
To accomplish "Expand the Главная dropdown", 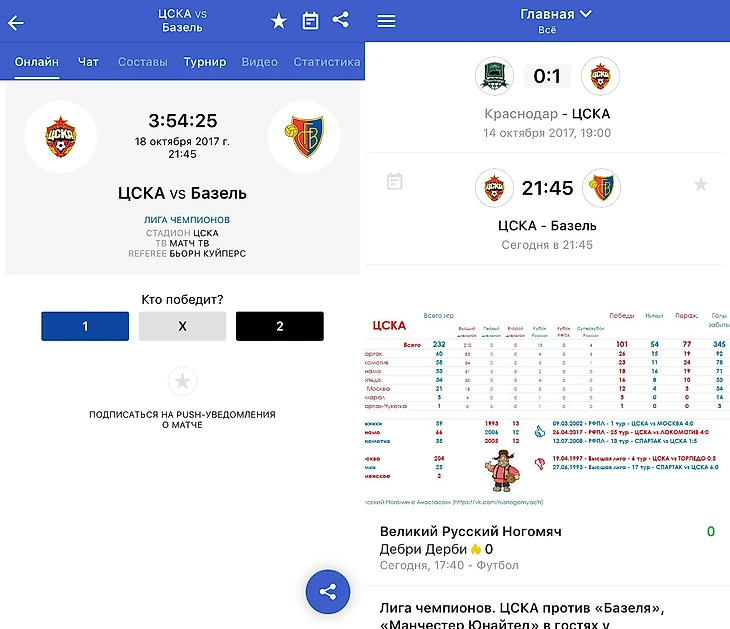I will pyautogui.click(x=556, y=14).
